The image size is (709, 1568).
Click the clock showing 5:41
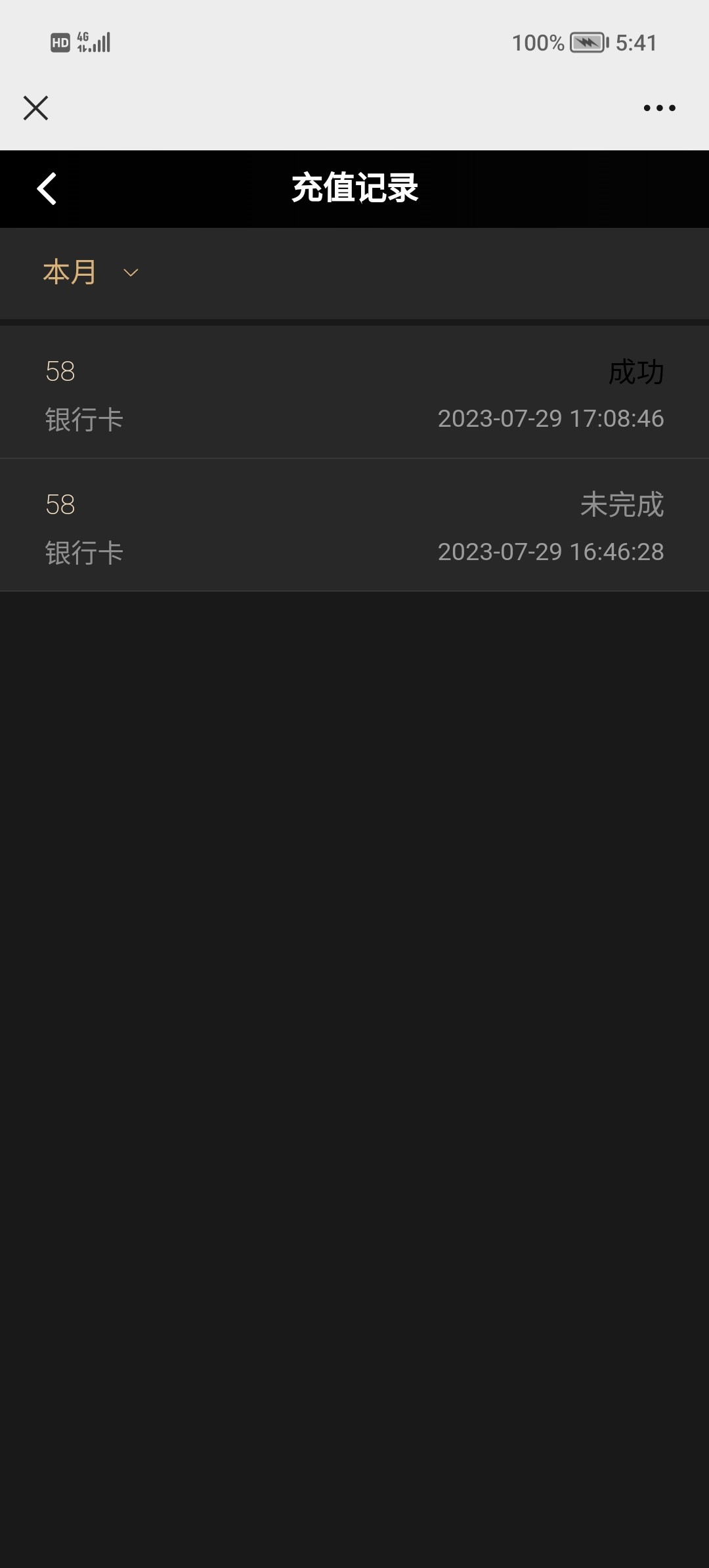[637, 41]
